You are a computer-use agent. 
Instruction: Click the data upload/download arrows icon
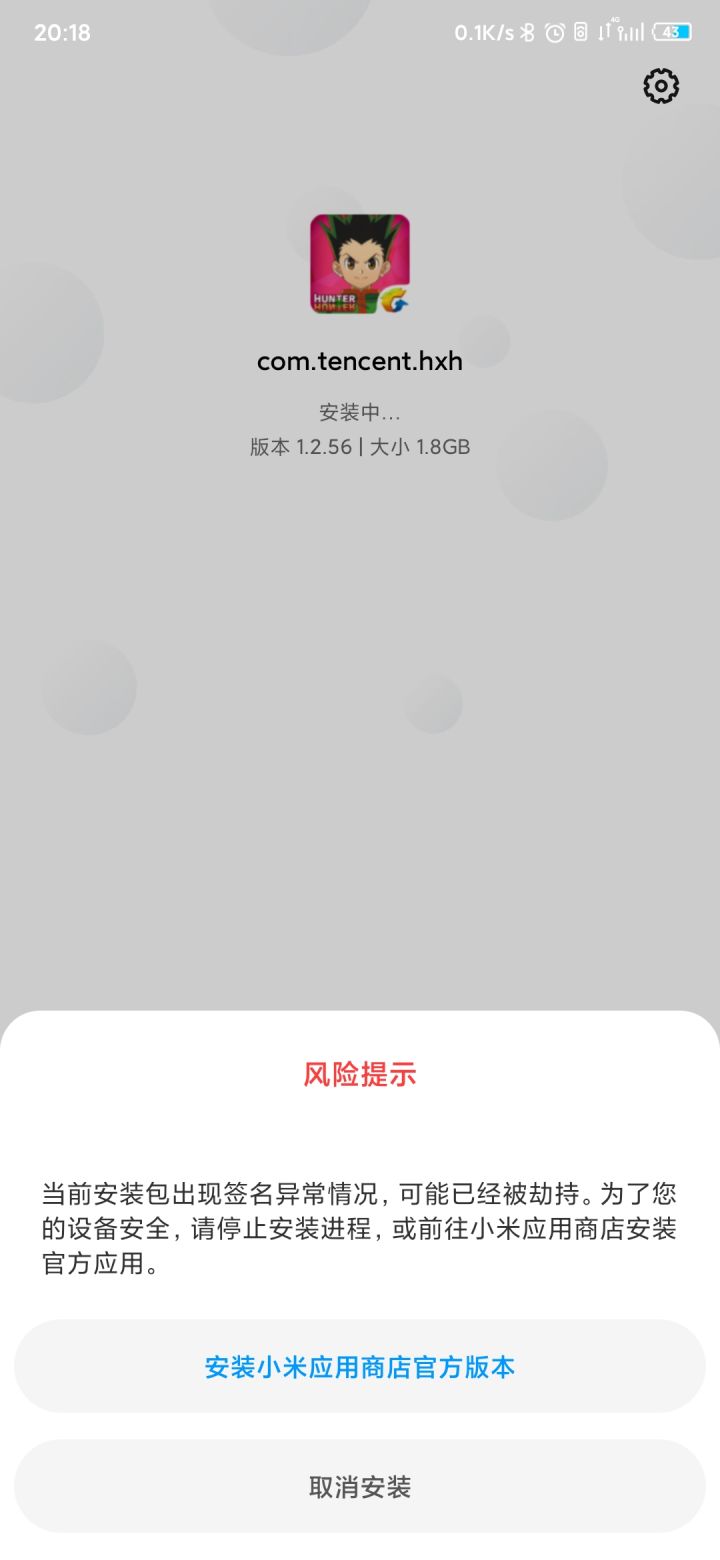coord(604,33)
